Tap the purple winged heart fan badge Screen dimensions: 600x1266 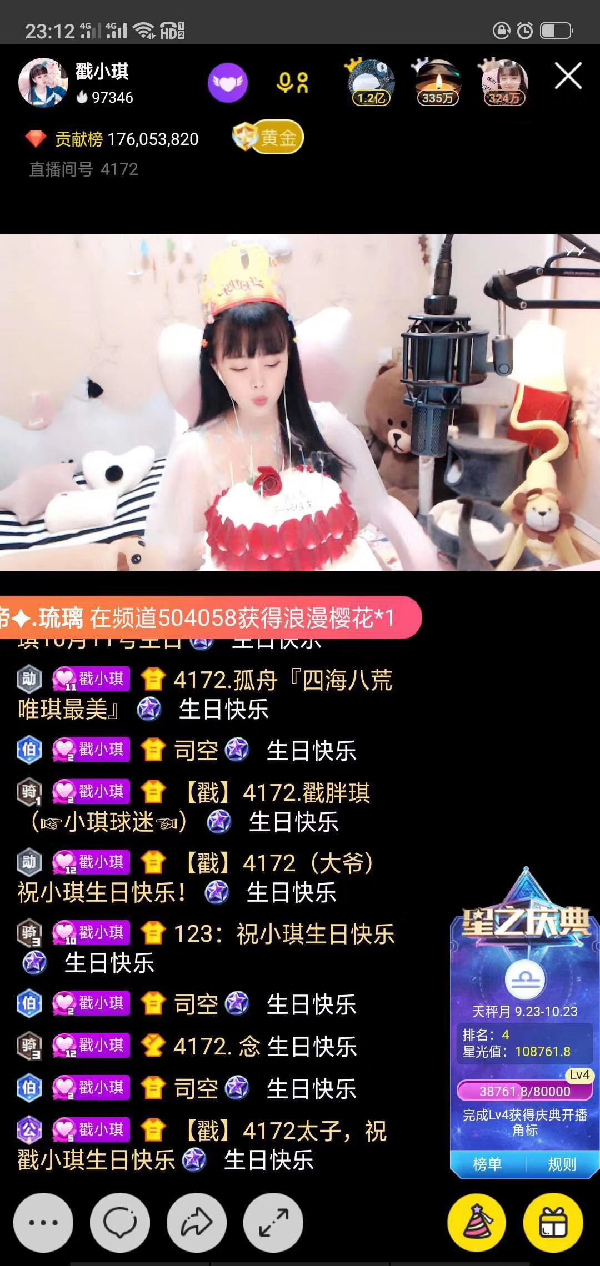coord(227,83)
